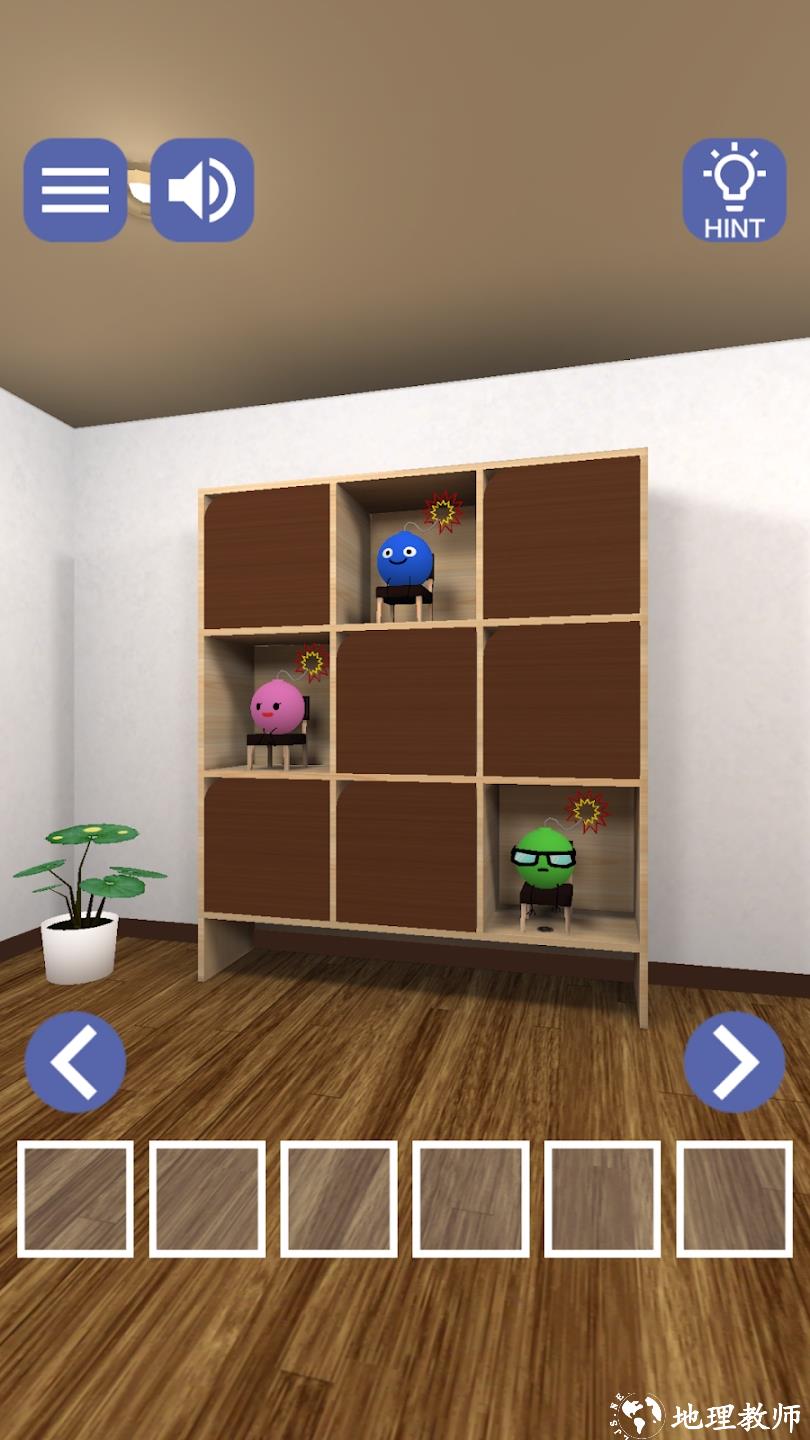The width and height of the screenshot is (810, 1440).
Task: Tap the pink bomb character
Action: [x=277, y=708]
